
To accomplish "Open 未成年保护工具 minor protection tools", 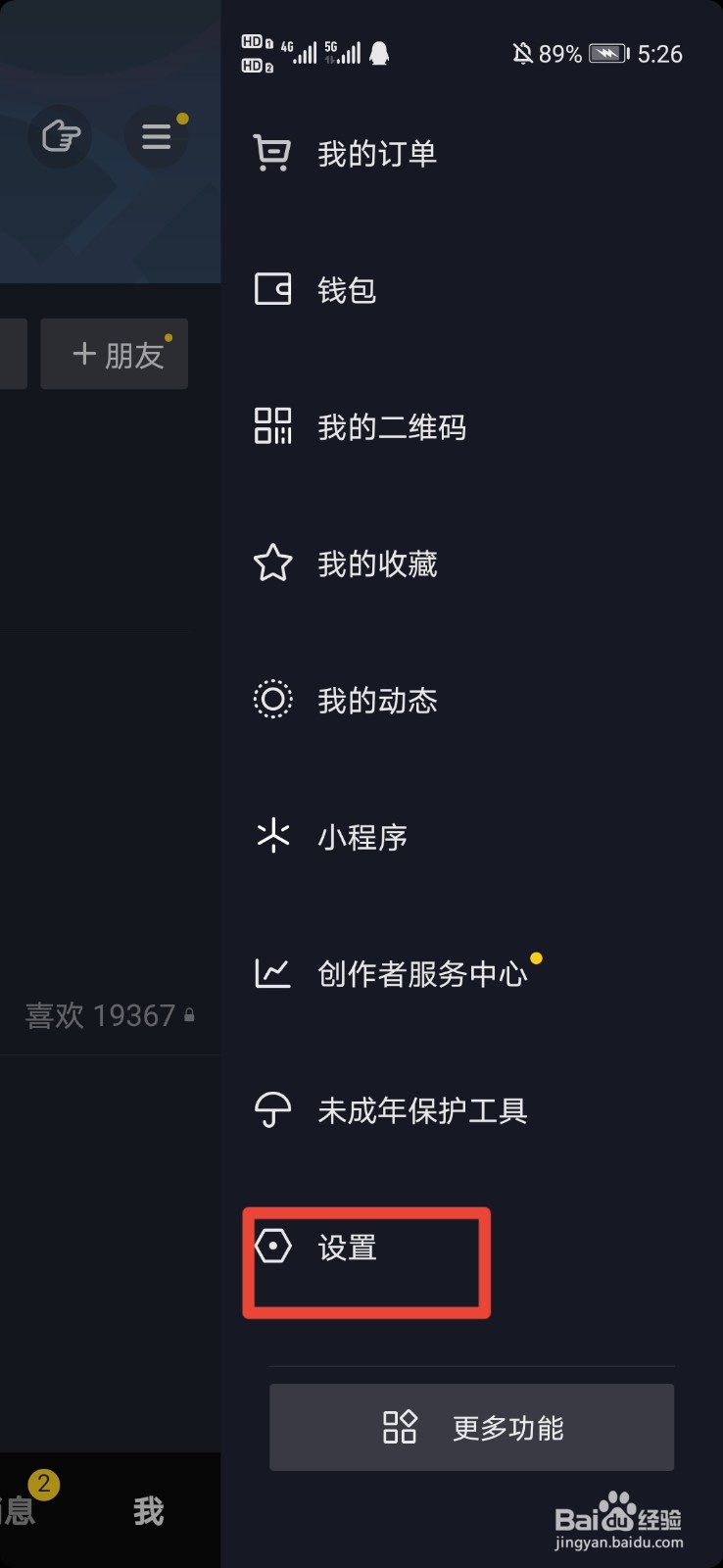I will [421, 1110].
